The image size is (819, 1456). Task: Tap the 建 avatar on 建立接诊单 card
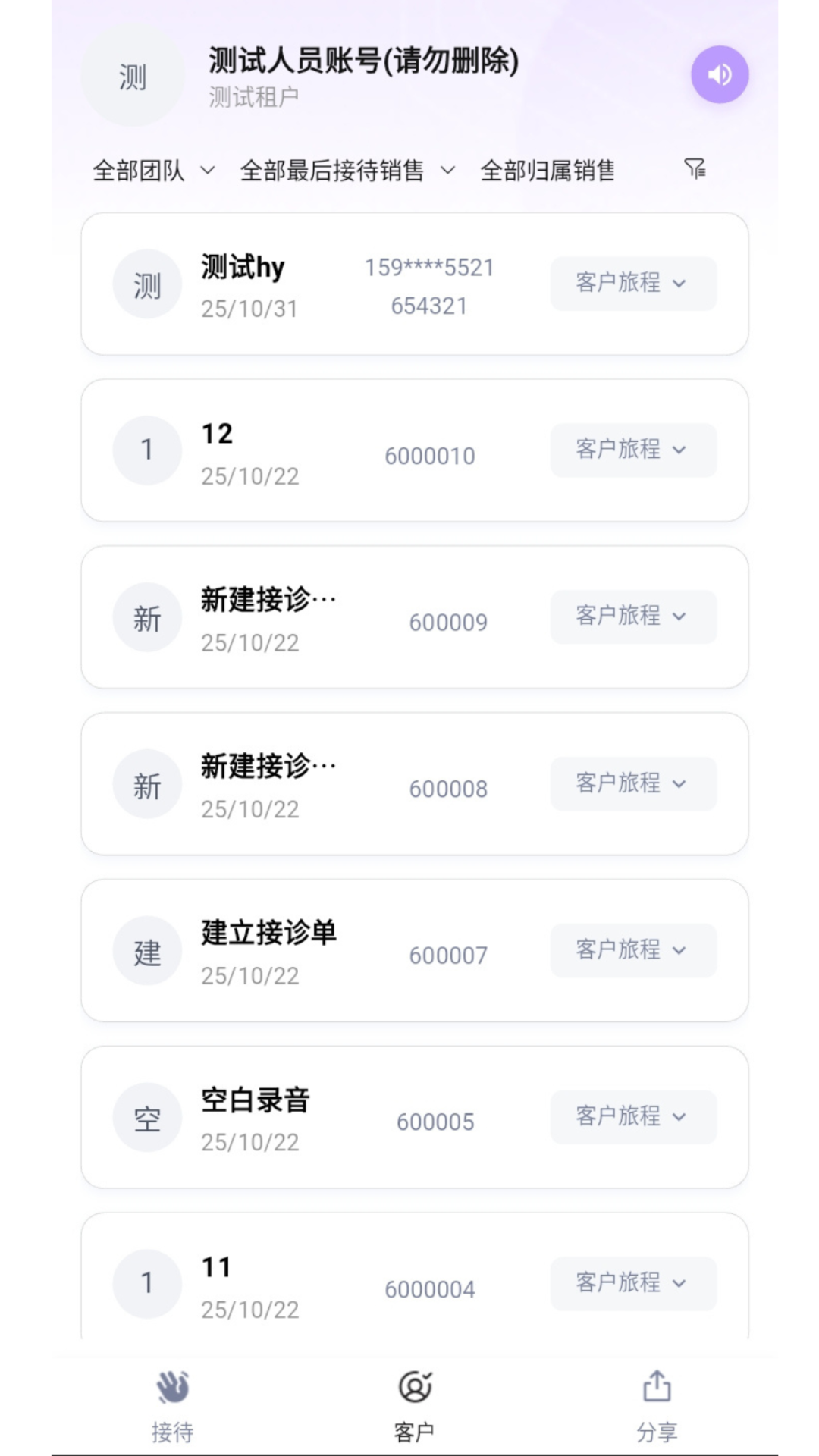pos(147,950)
